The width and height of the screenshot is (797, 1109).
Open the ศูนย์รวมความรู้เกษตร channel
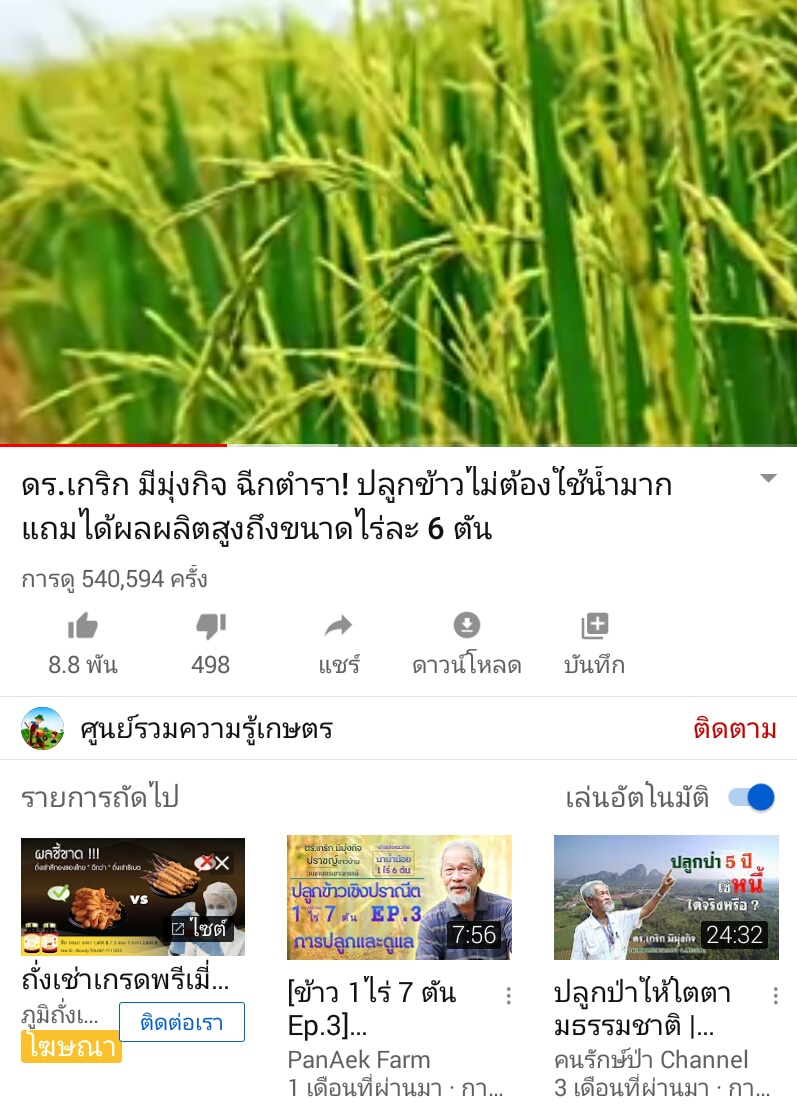(x=205, y=729)
